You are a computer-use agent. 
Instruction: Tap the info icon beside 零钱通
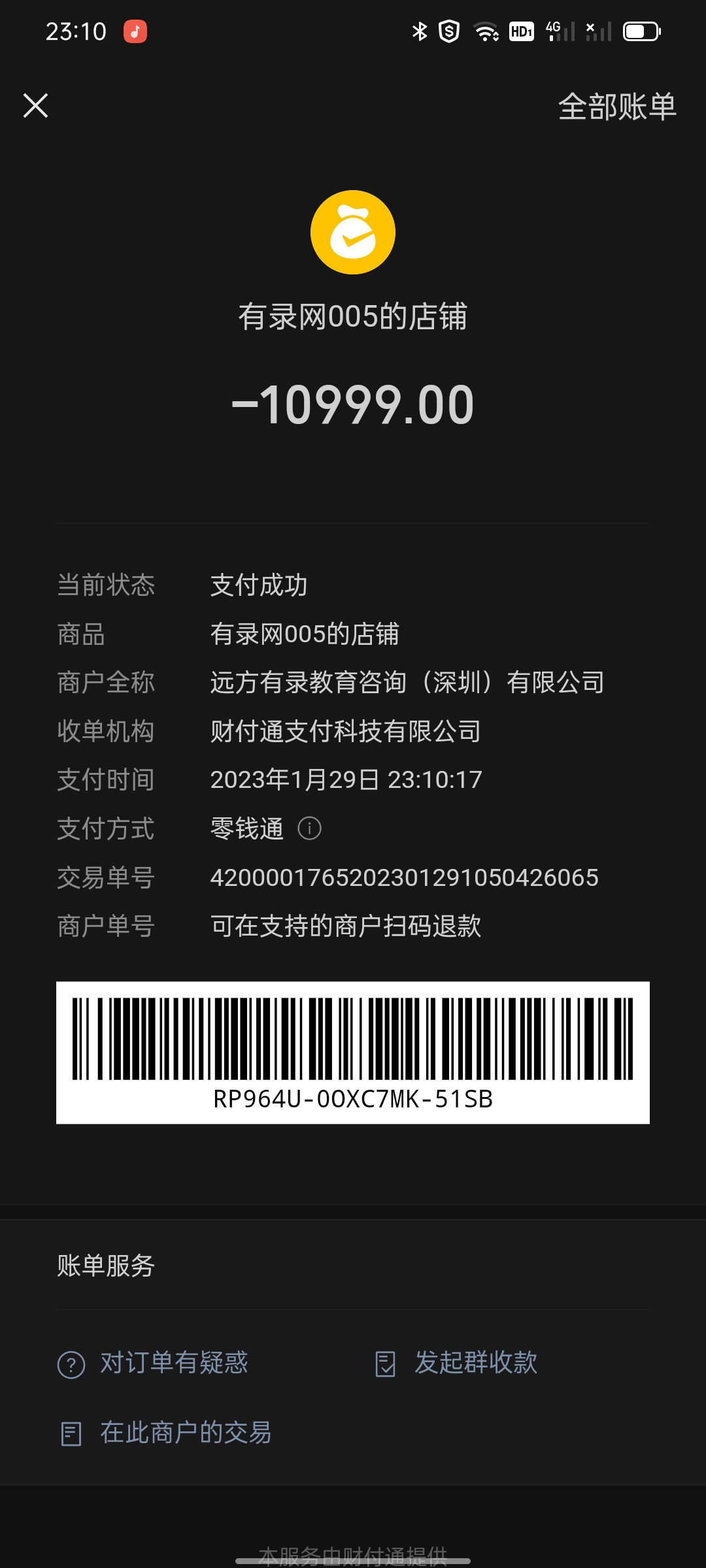coord(309,828)
